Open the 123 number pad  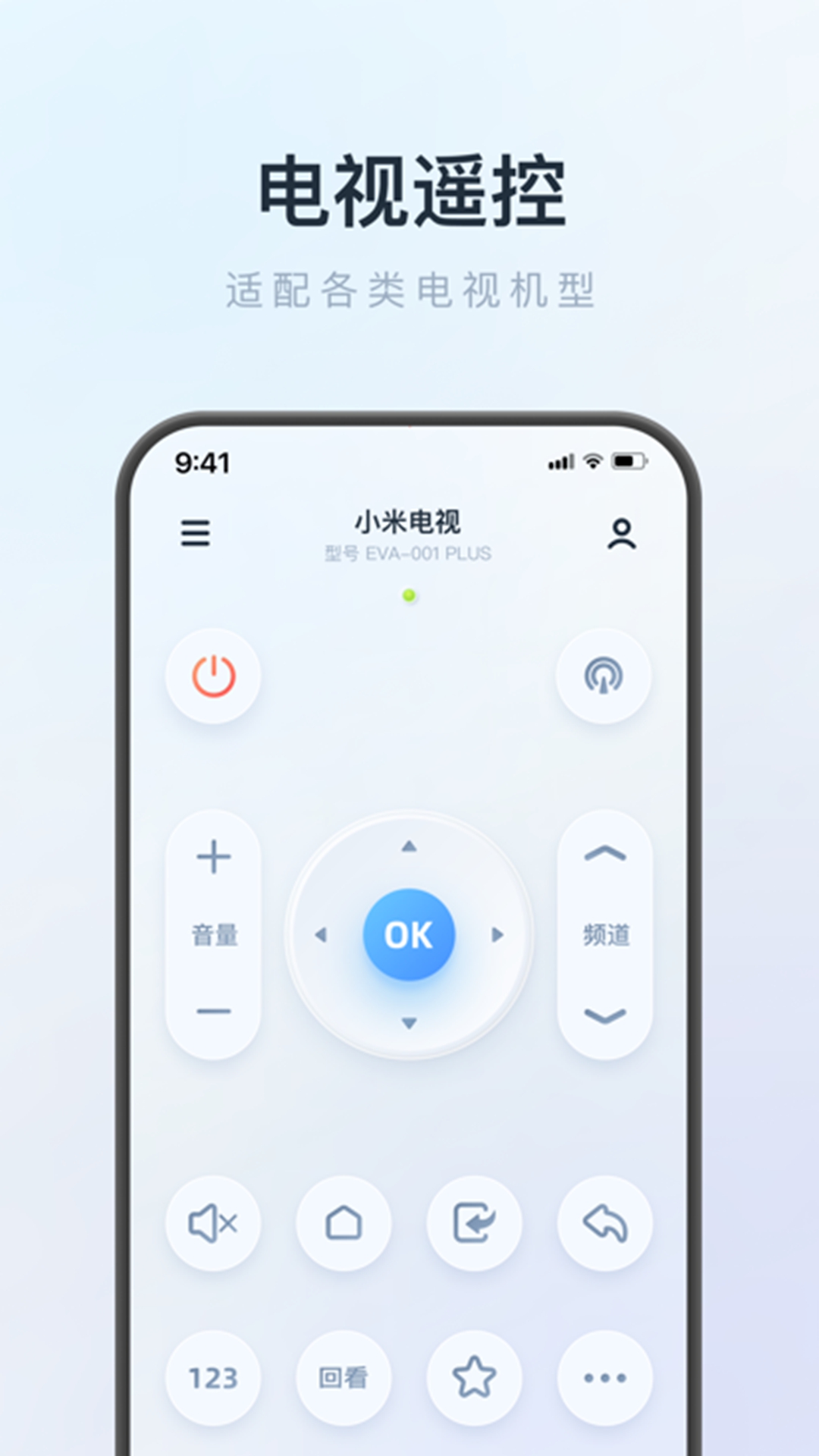pyautogui.click(x=213, y=1379)
